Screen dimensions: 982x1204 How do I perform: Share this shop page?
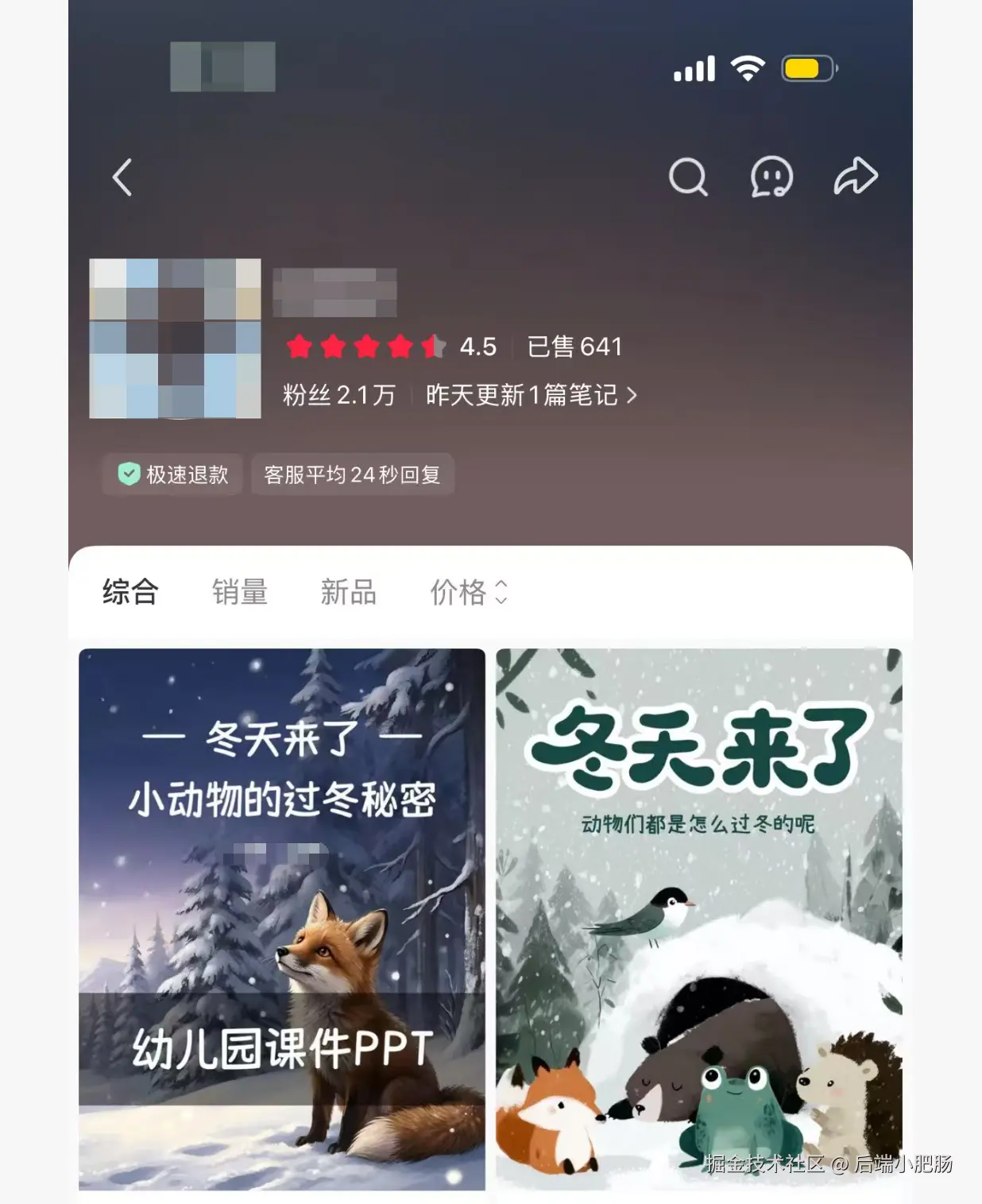[x=855, y=176]
